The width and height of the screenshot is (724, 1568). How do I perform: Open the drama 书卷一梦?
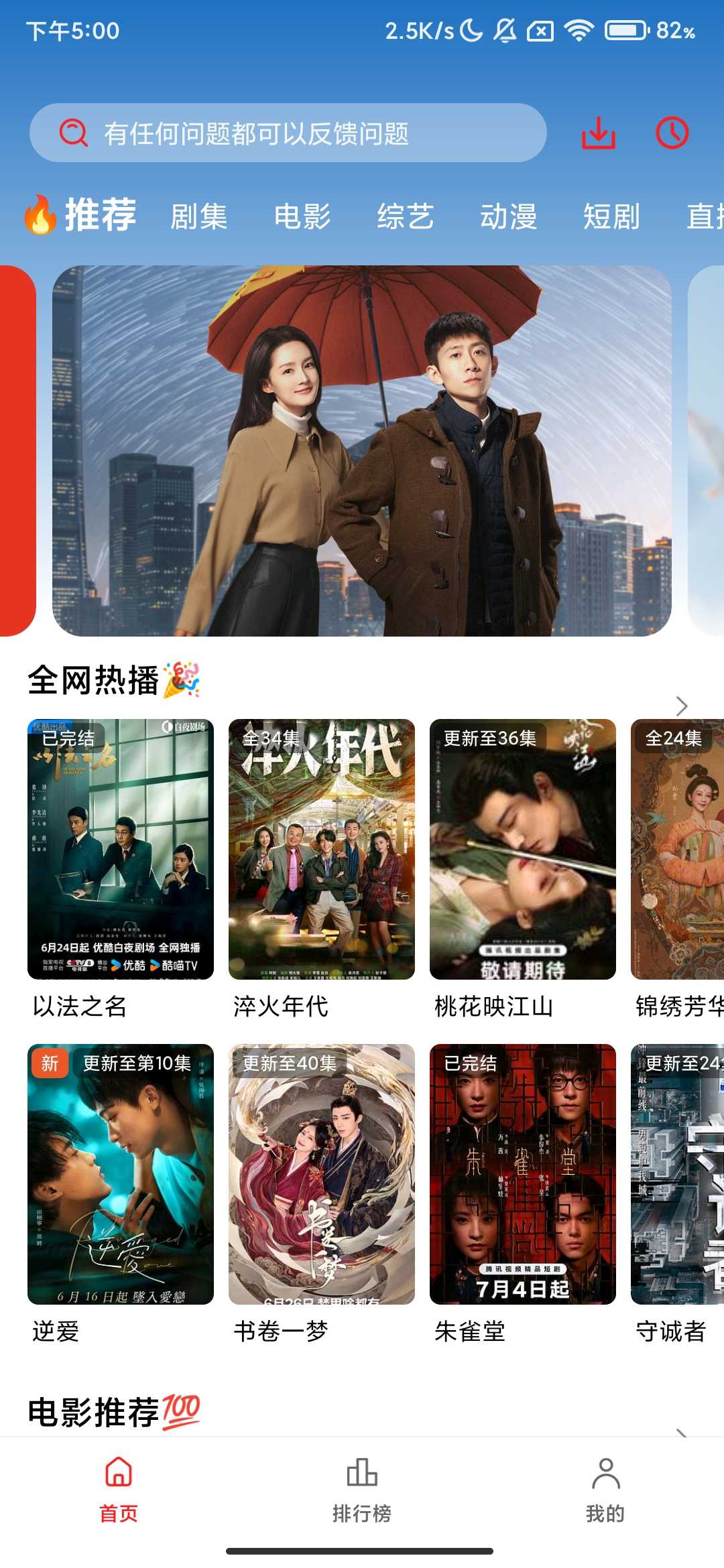tap(322, 1174)
